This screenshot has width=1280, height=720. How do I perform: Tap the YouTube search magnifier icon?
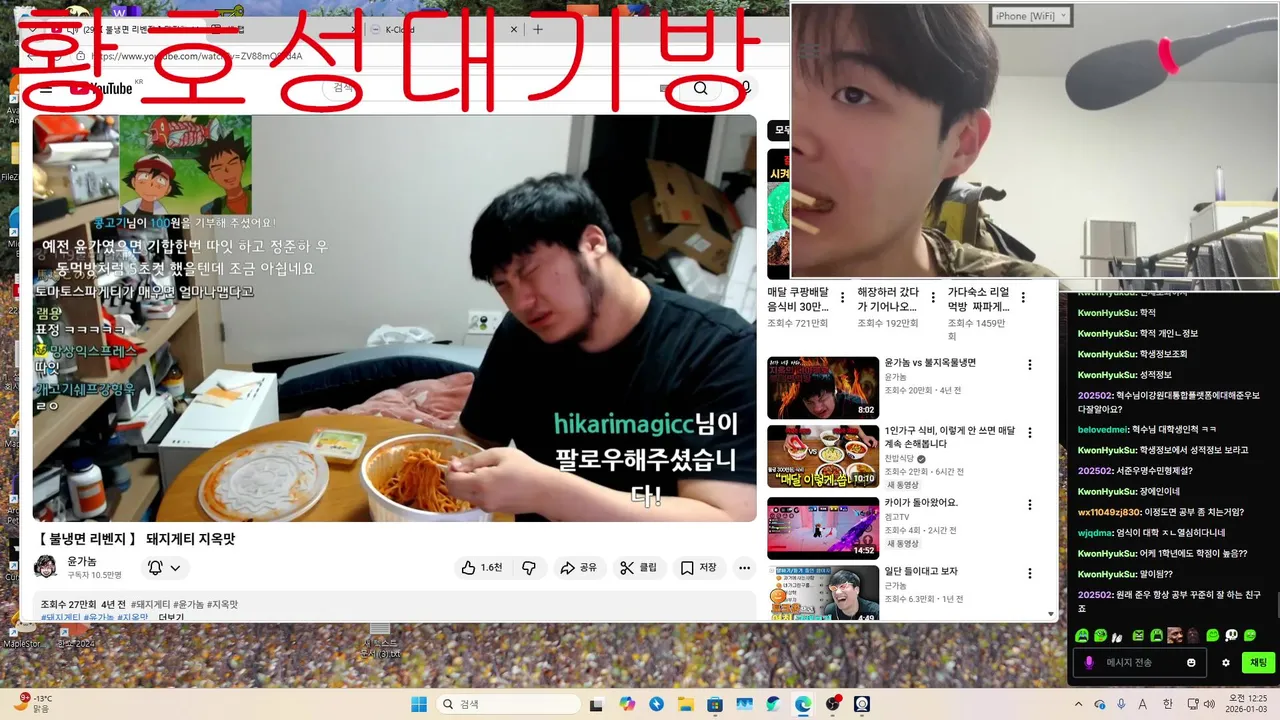(x=700, y=88)
